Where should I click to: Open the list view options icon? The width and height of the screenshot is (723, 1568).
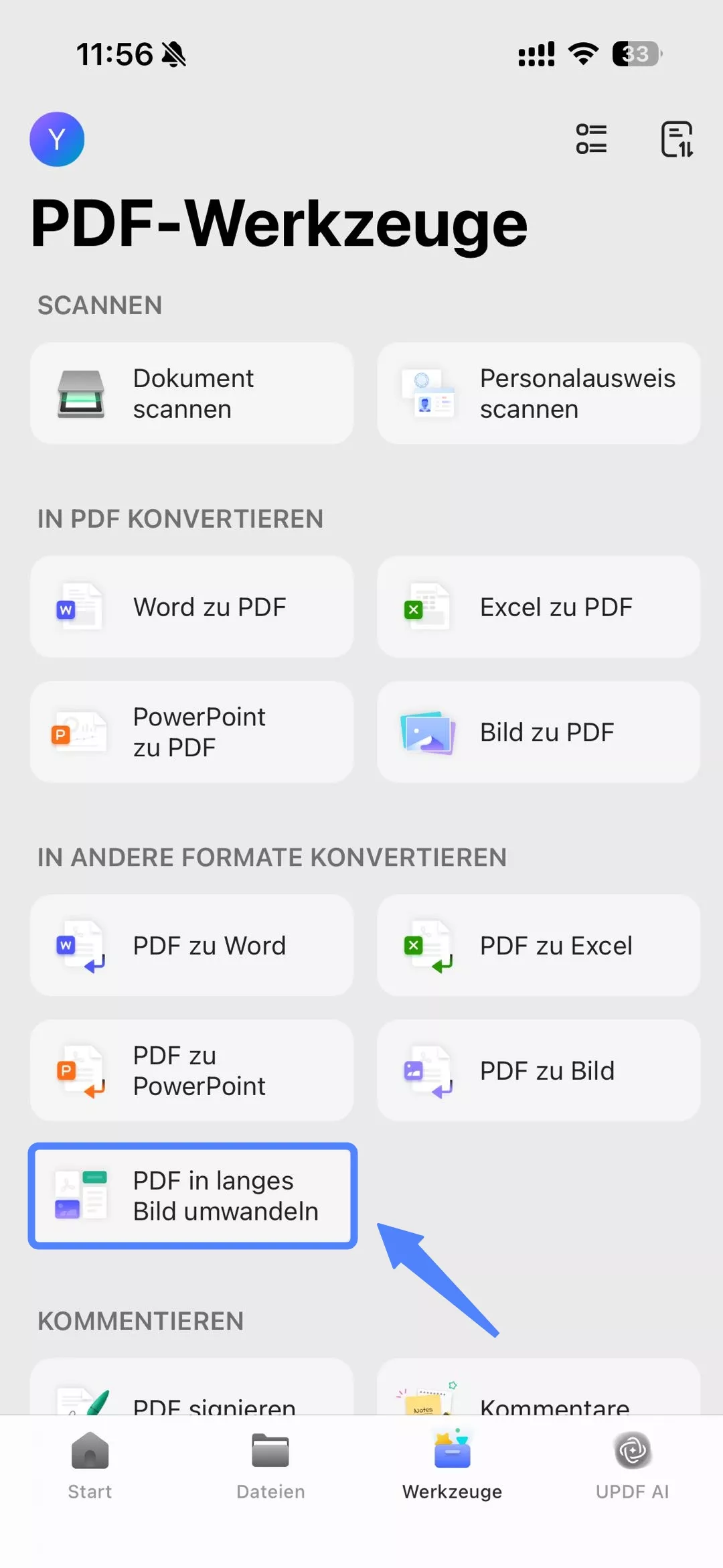[x=591, y=139]
